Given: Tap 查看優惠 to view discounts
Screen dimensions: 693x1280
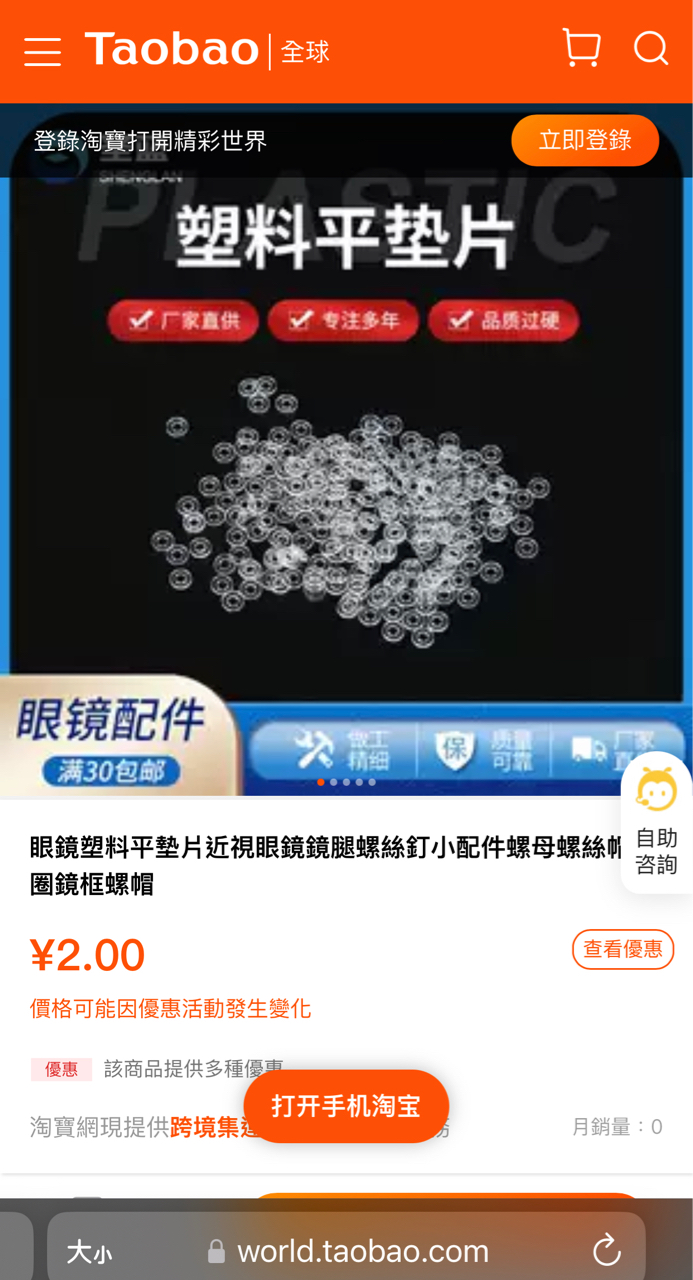Looking at the screenshot, I should 622,949.
